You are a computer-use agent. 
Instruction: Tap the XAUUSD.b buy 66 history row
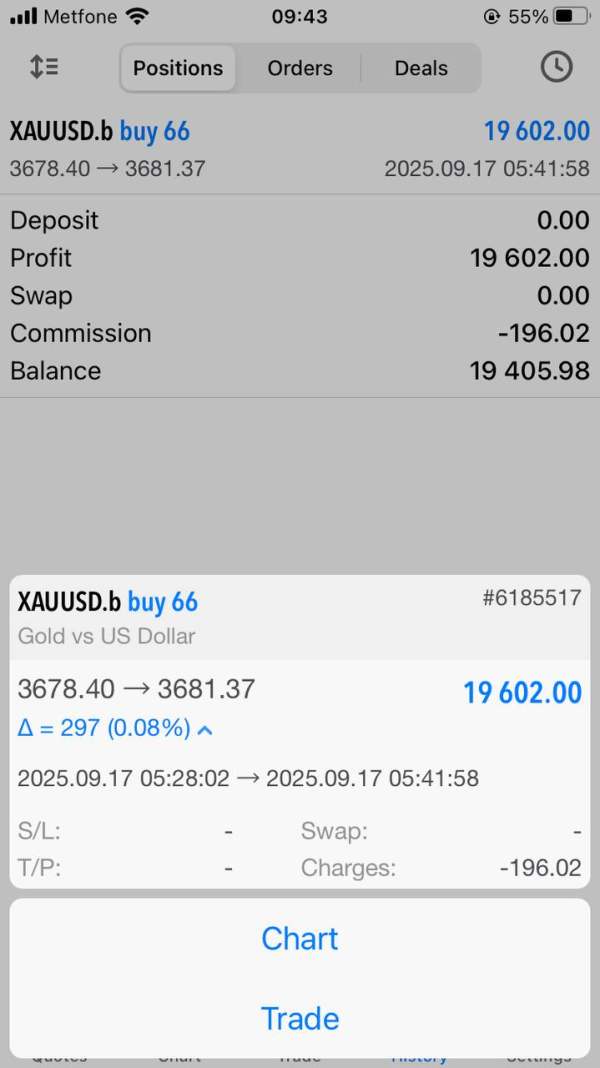tap(300, 149)
